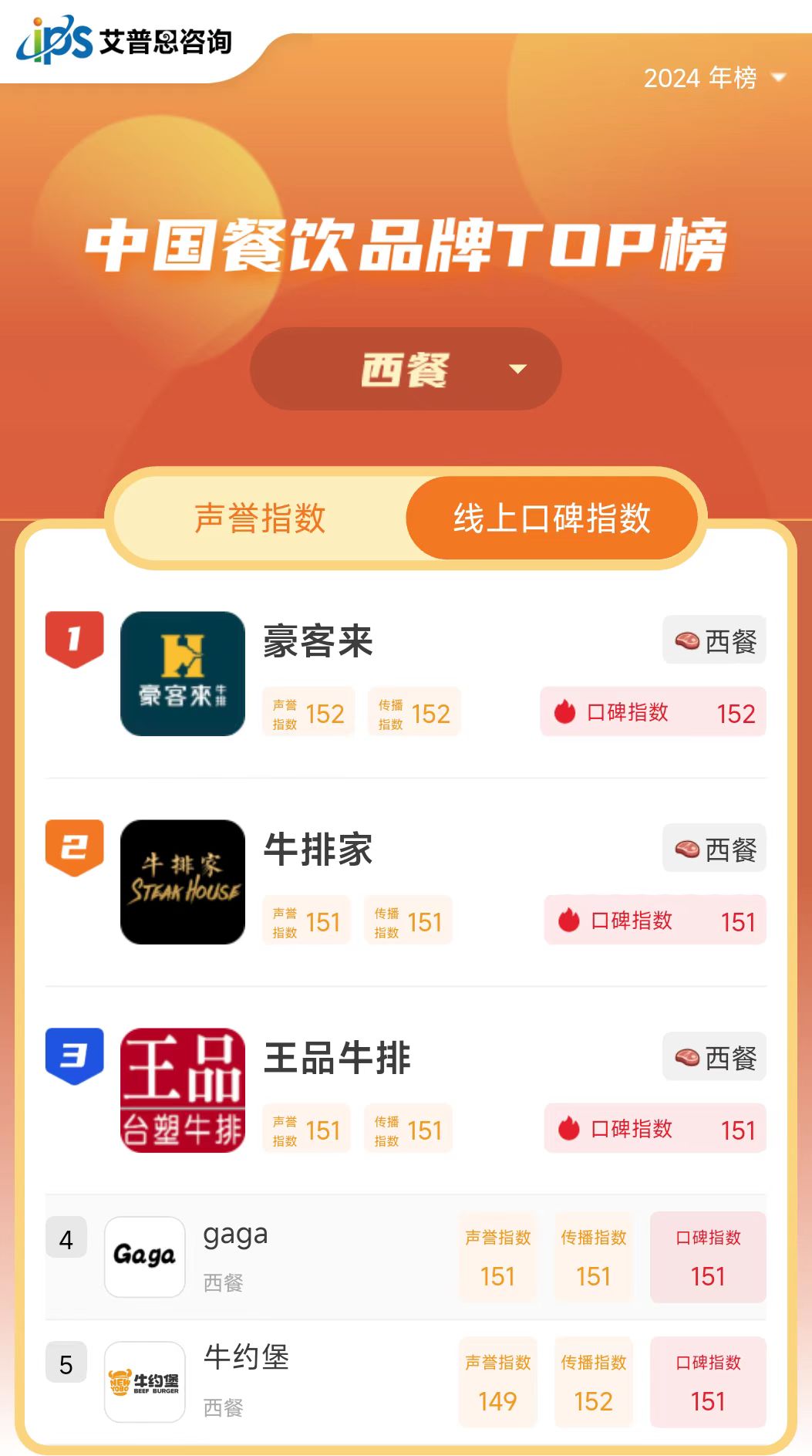
Task: Open the 豪客来 brand entry
Action: tap(318, 642)
